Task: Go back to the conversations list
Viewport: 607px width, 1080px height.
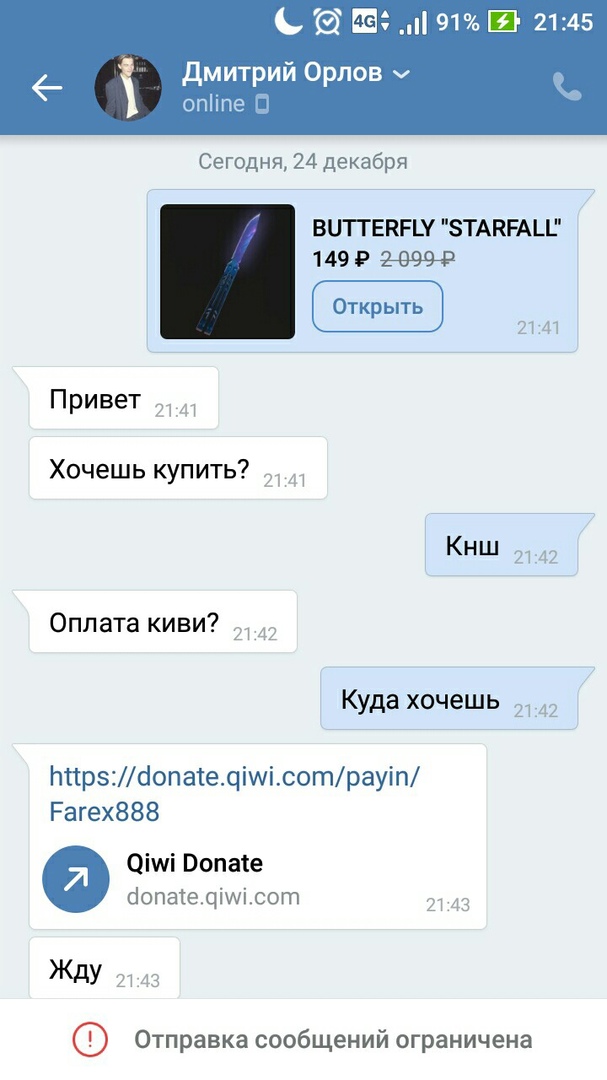Action: coord(46,88)
